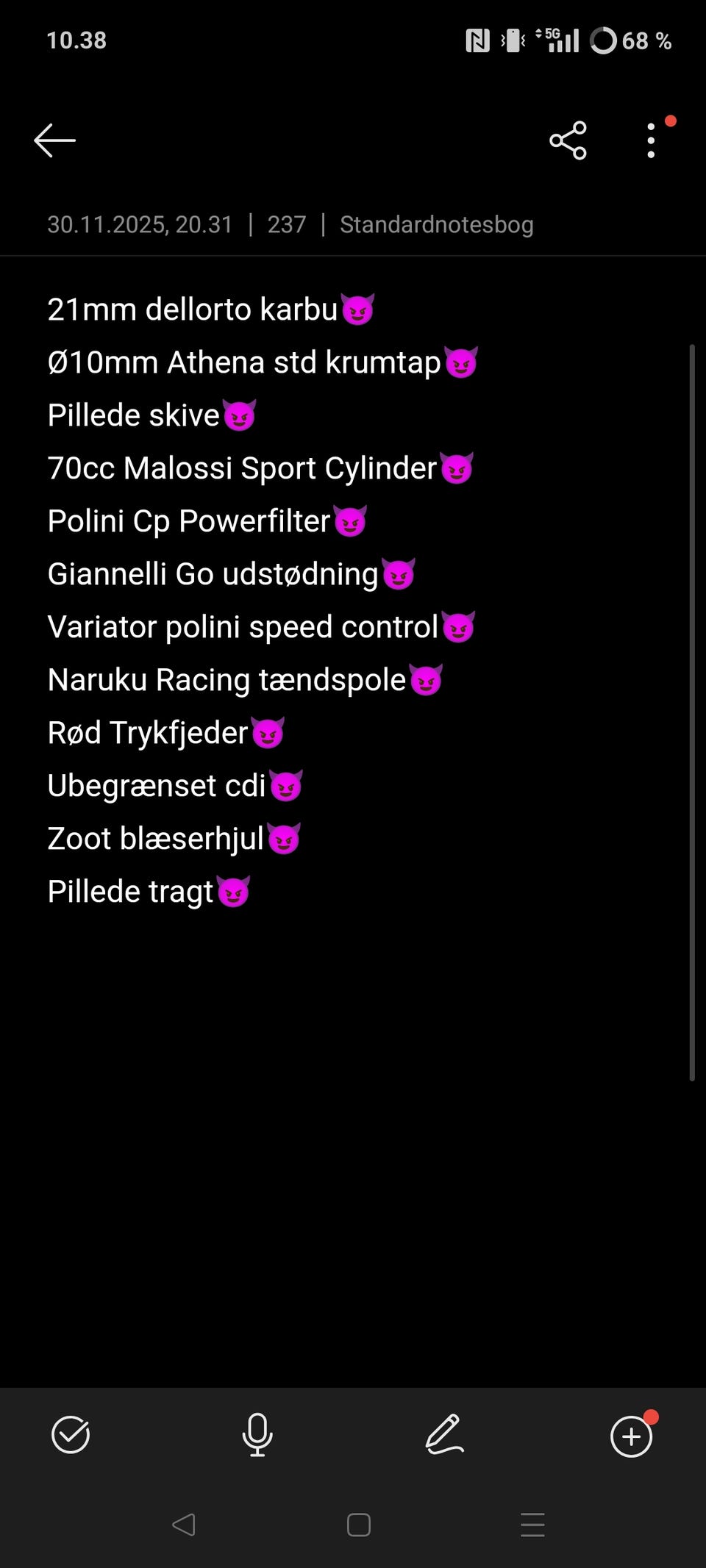
Task: Add a checklist with the checkmark icon
Action: pyautogui.click(x=71, y=1434)
